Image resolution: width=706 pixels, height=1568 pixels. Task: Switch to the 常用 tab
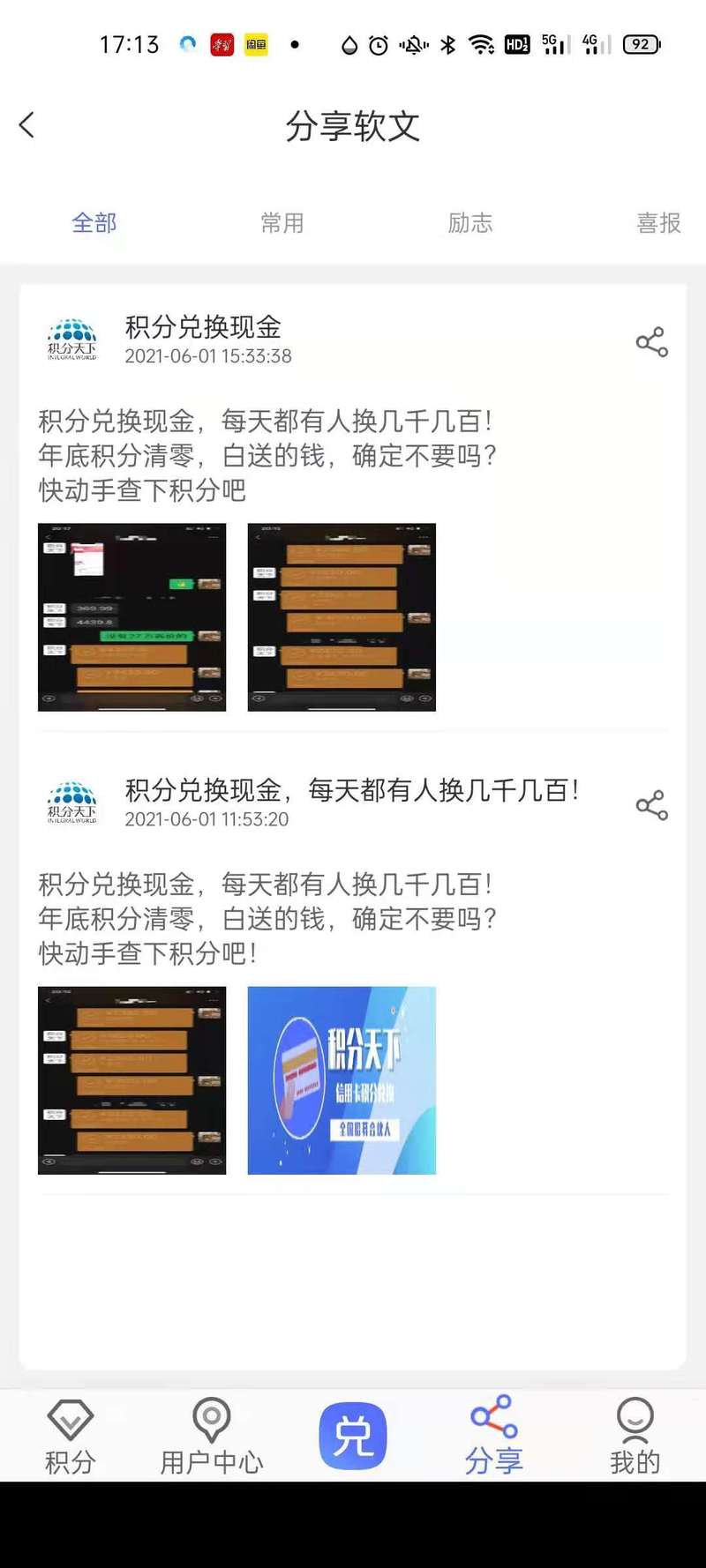pos(282,223)
